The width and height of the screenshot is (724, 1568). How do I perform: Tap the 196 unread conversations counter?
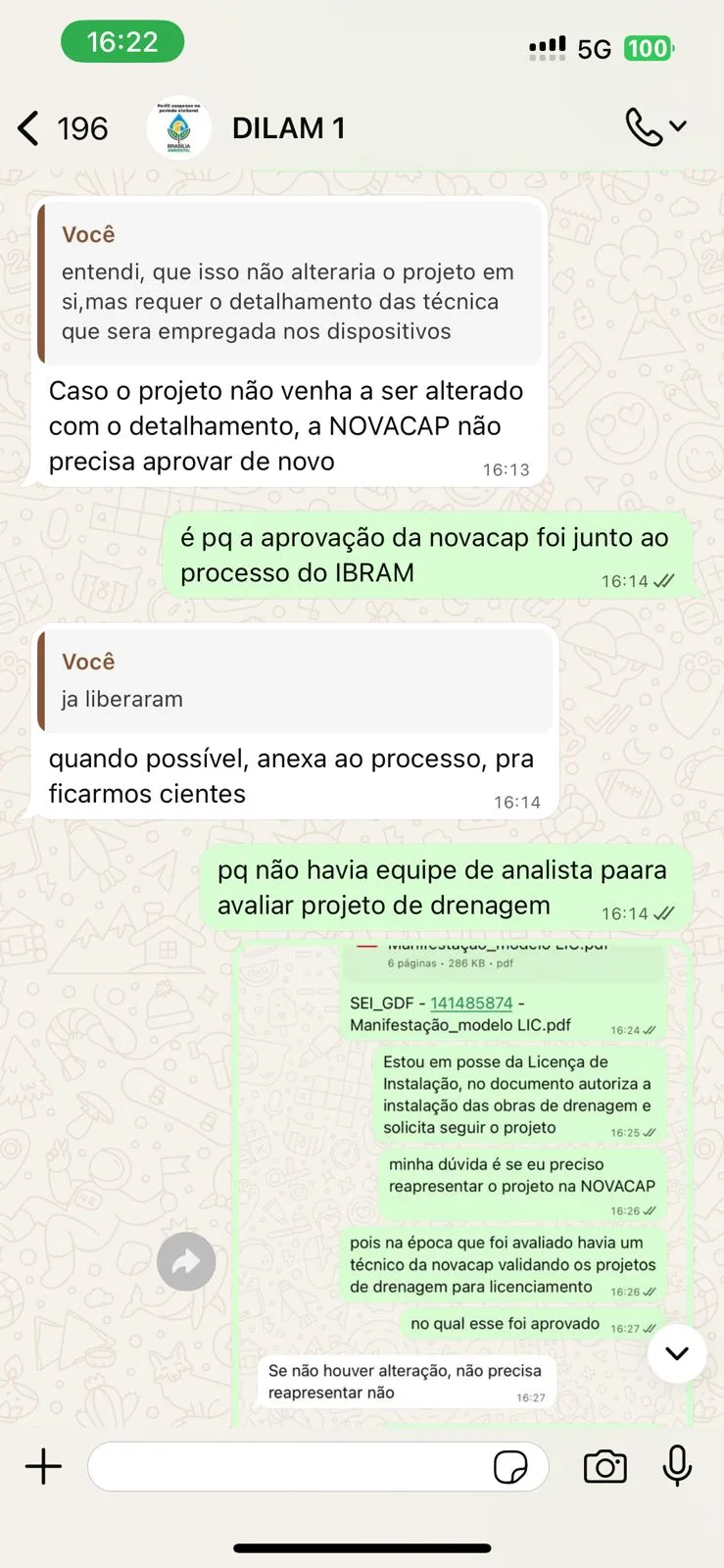click(x=83, y=127)
